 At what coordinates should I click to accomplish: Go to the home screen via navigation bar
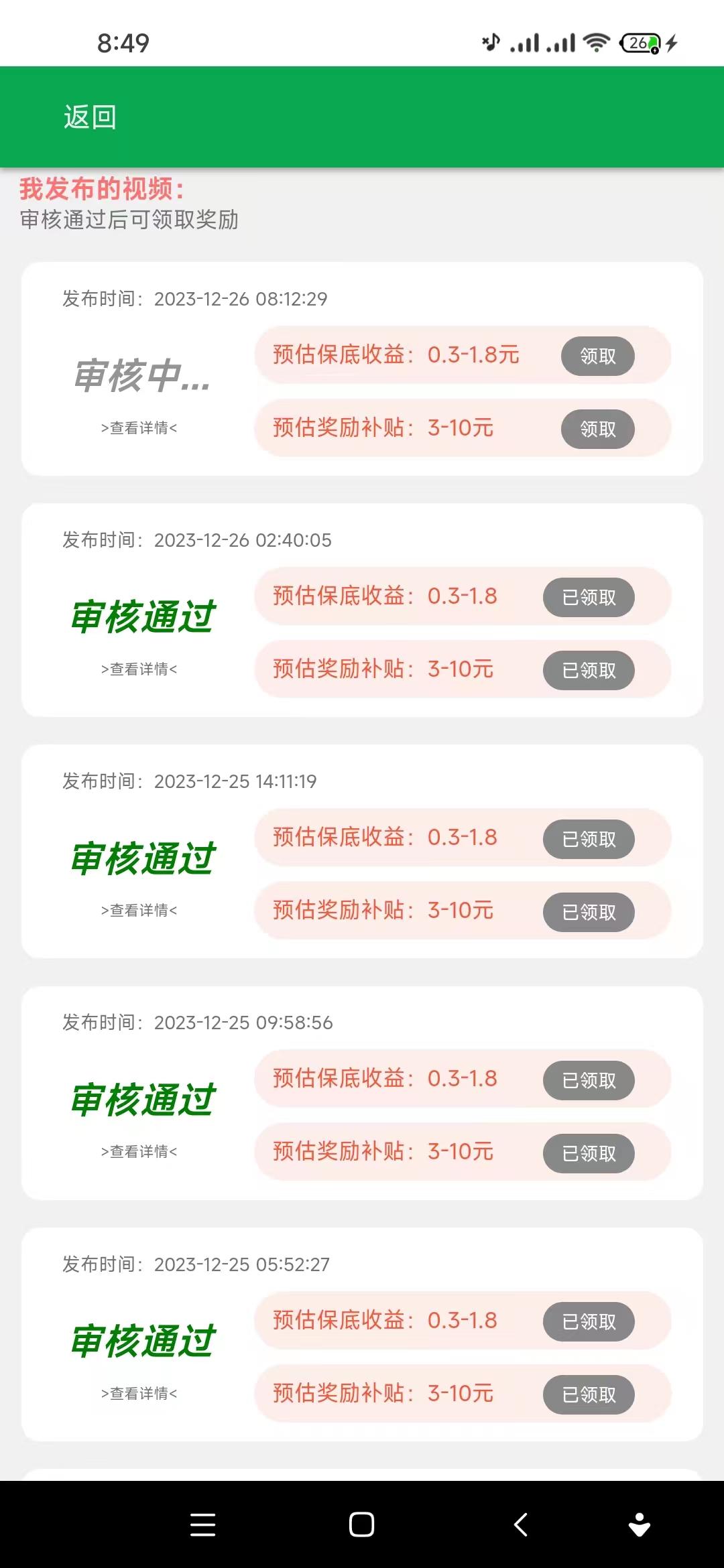coord(361,1524)
